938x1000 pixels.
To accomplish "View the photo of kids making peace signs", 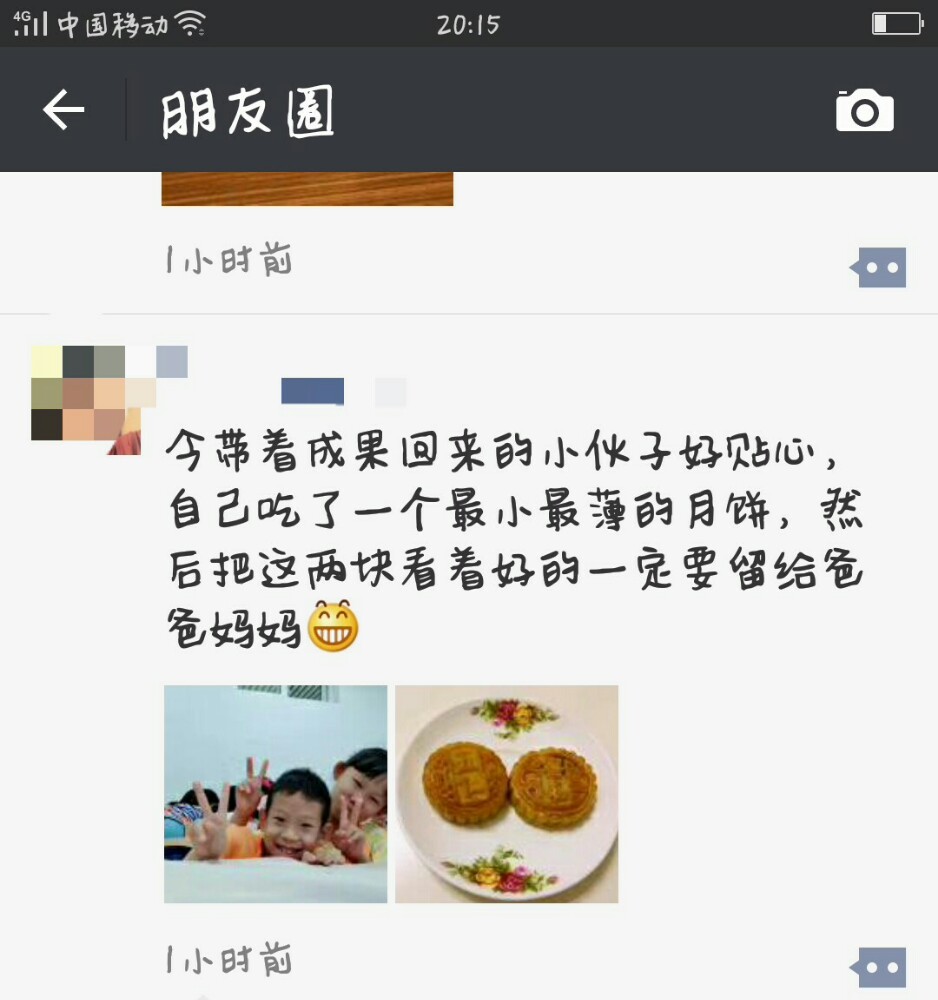I will coord(275,794).
